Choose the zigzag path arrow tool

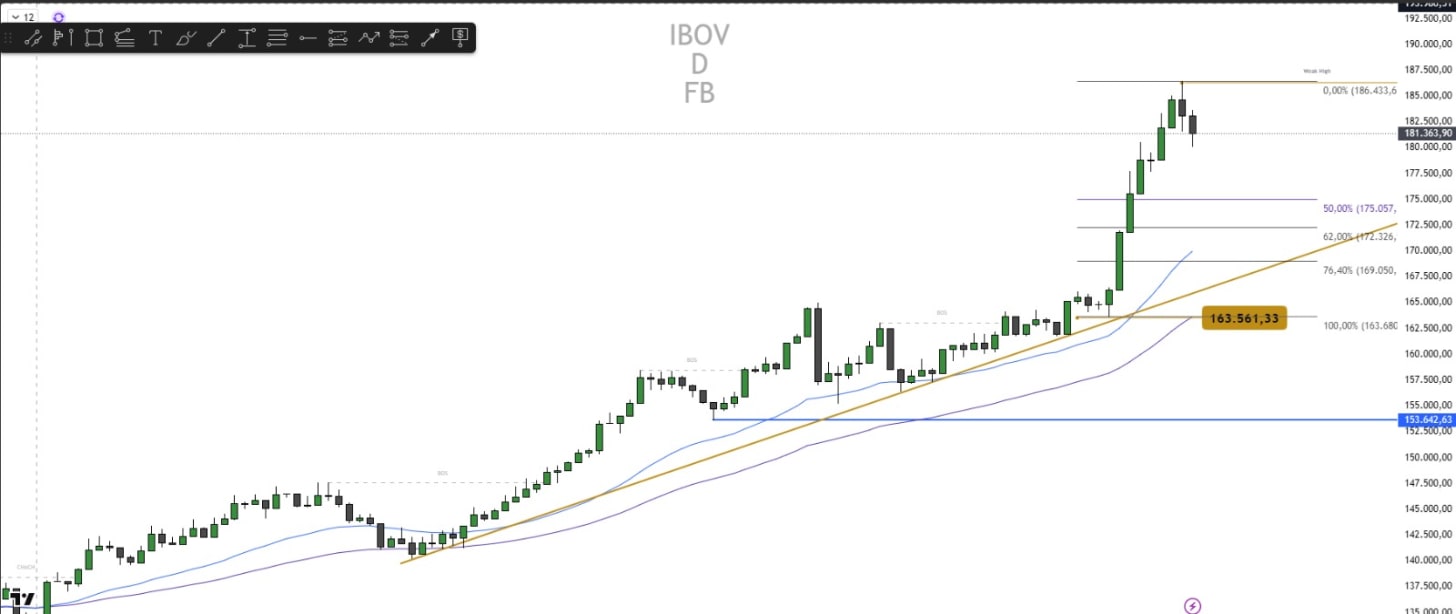pos(370,38)
